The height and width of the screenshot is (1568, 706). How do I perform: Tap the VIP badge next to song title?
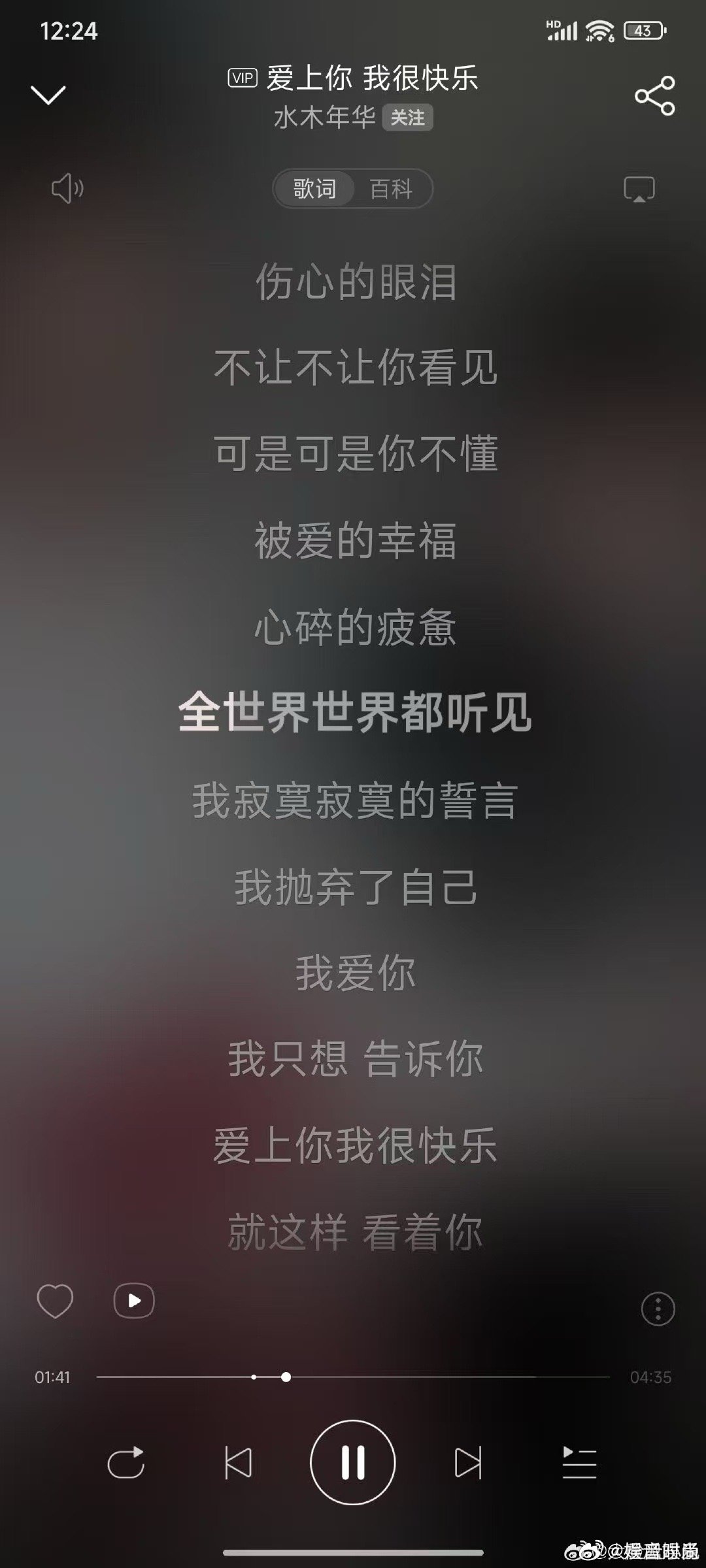click(x=242, y=77)
